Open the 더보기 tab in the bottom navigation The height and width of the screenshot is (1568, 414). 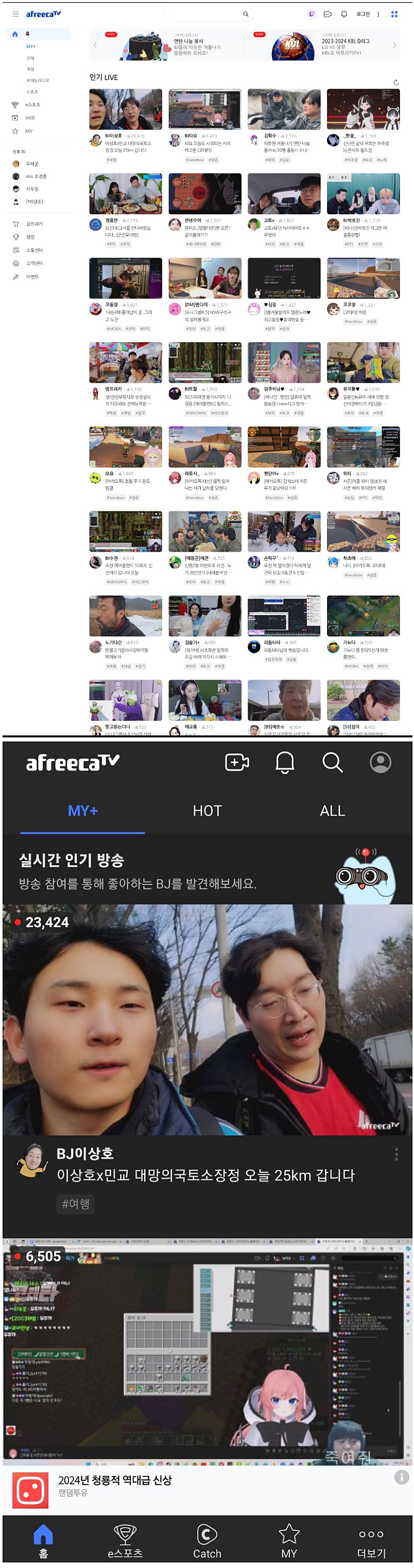[371, 1540]
